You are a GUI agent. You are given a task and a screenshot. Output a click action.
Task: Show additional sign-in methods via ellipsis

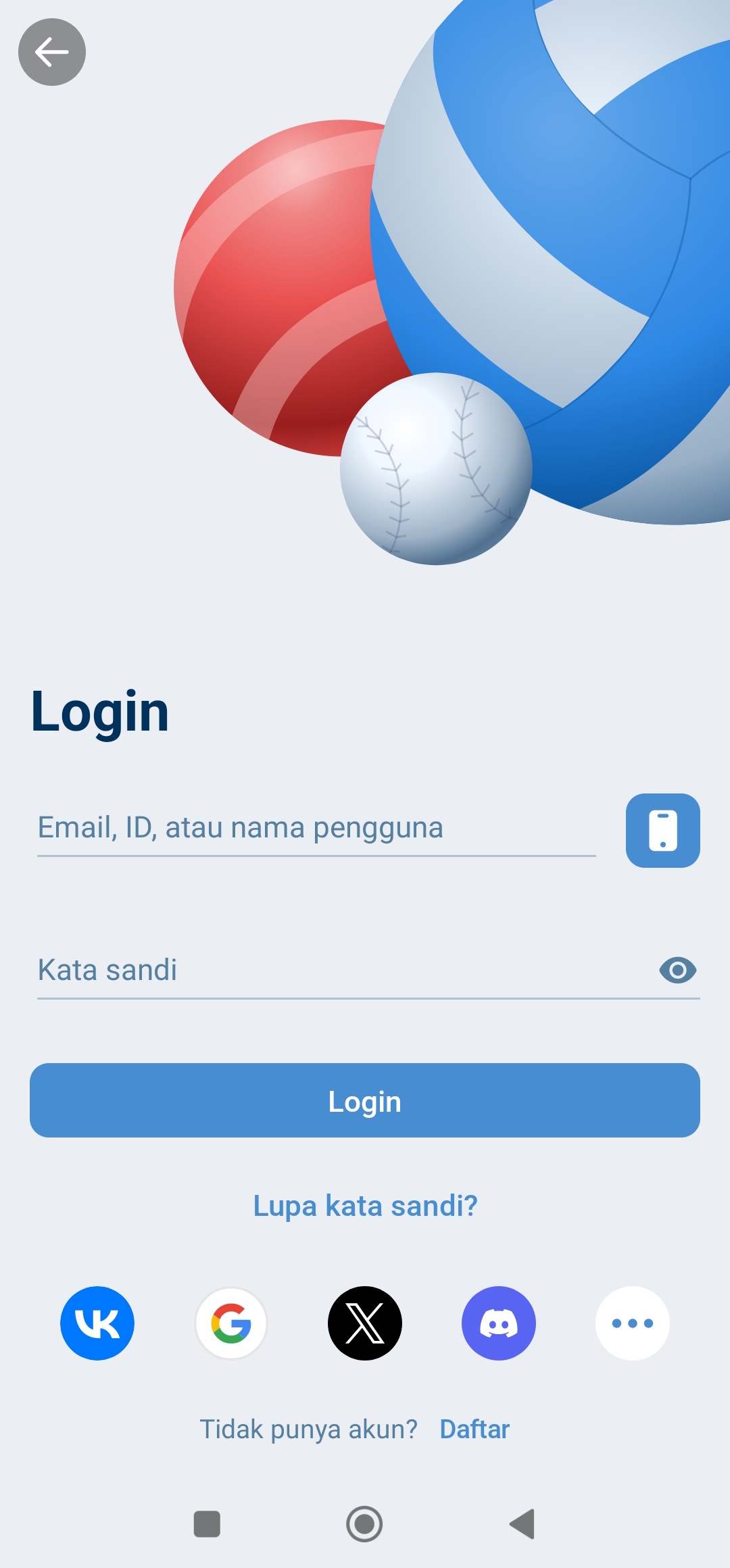point(633,1323)
